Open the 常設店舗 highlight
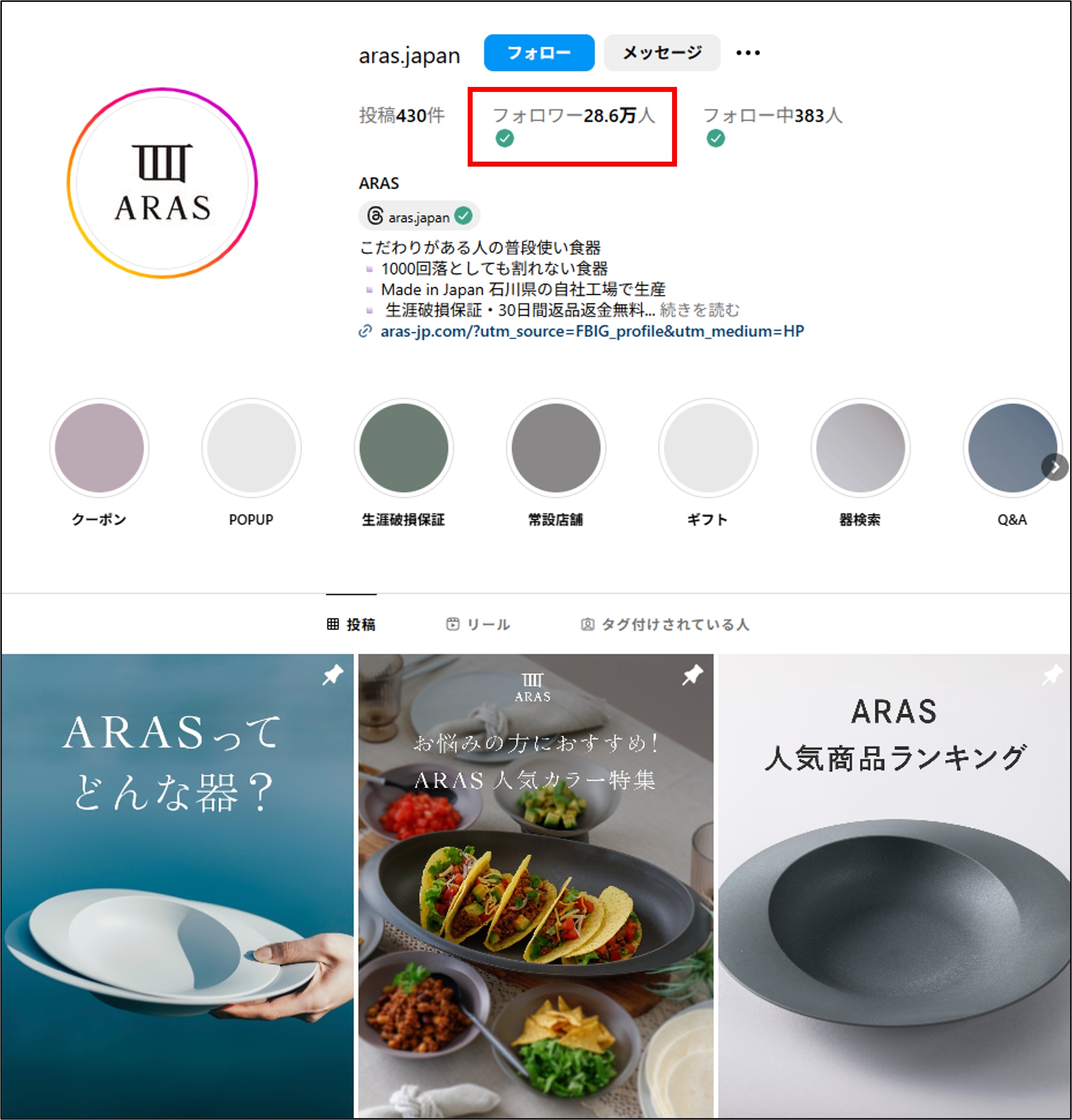This screenshot has height=1120, width=1072. [x=556, y=448]
